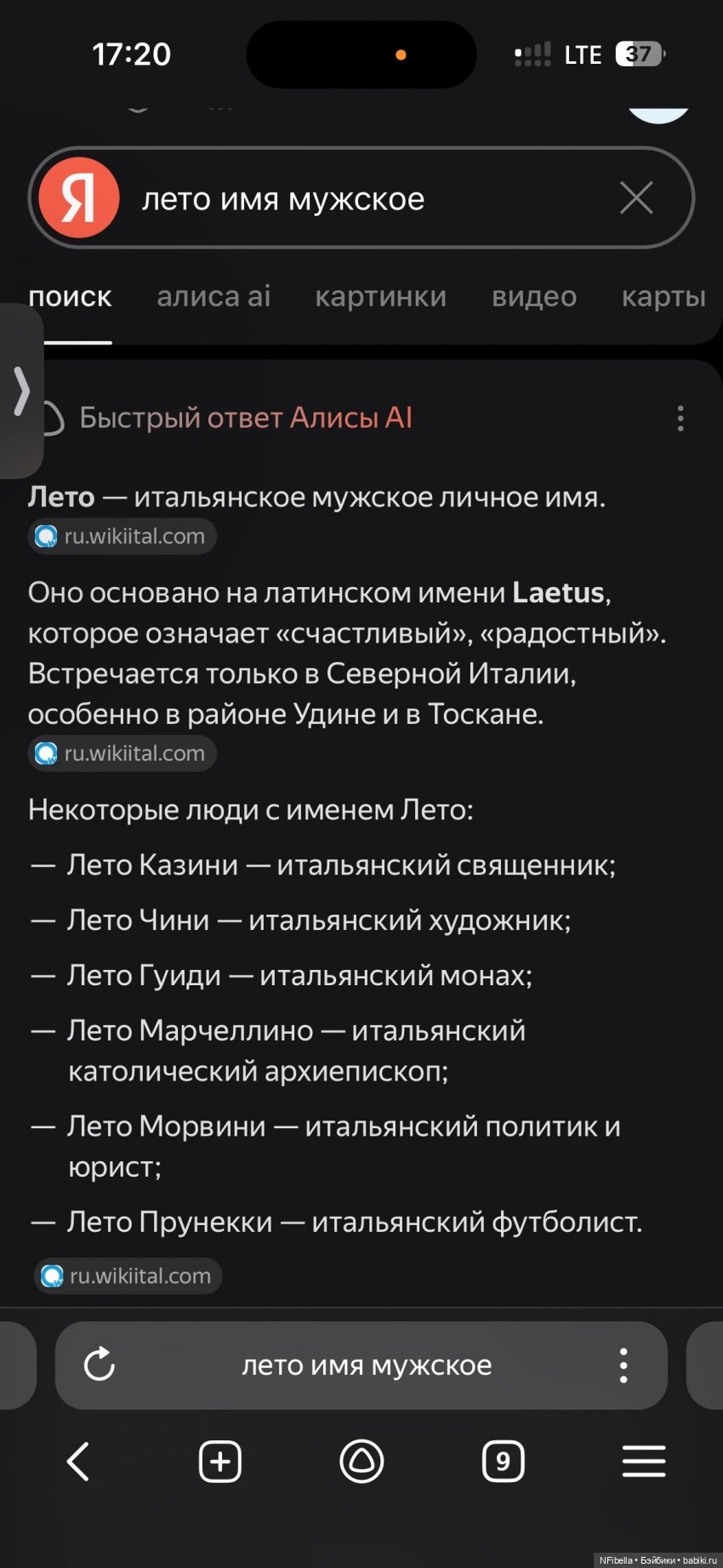Switch to the картинки tab
Screen dimensions: 723x1568
pos(380,296)
